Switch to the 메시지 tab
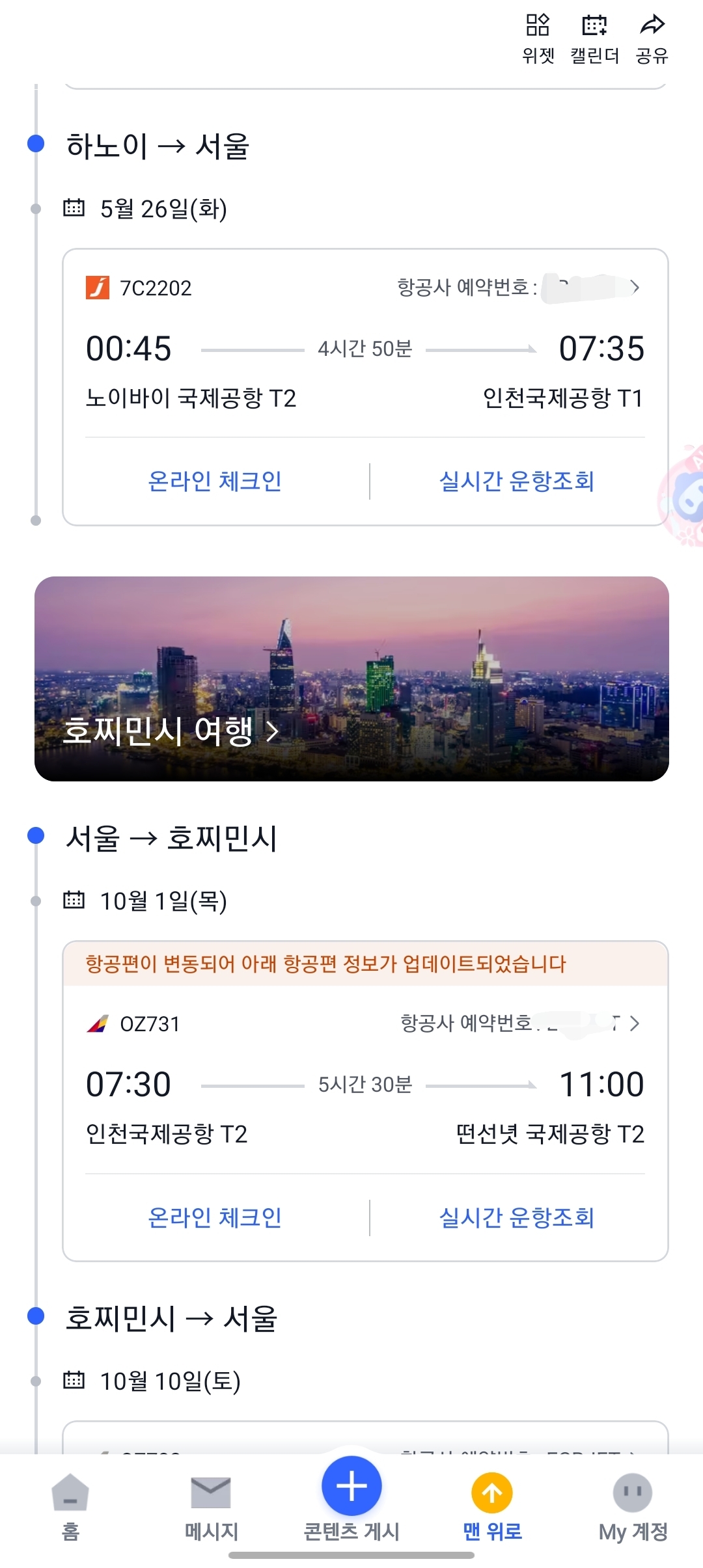The image size is (703, 1568). point(211,1506)
